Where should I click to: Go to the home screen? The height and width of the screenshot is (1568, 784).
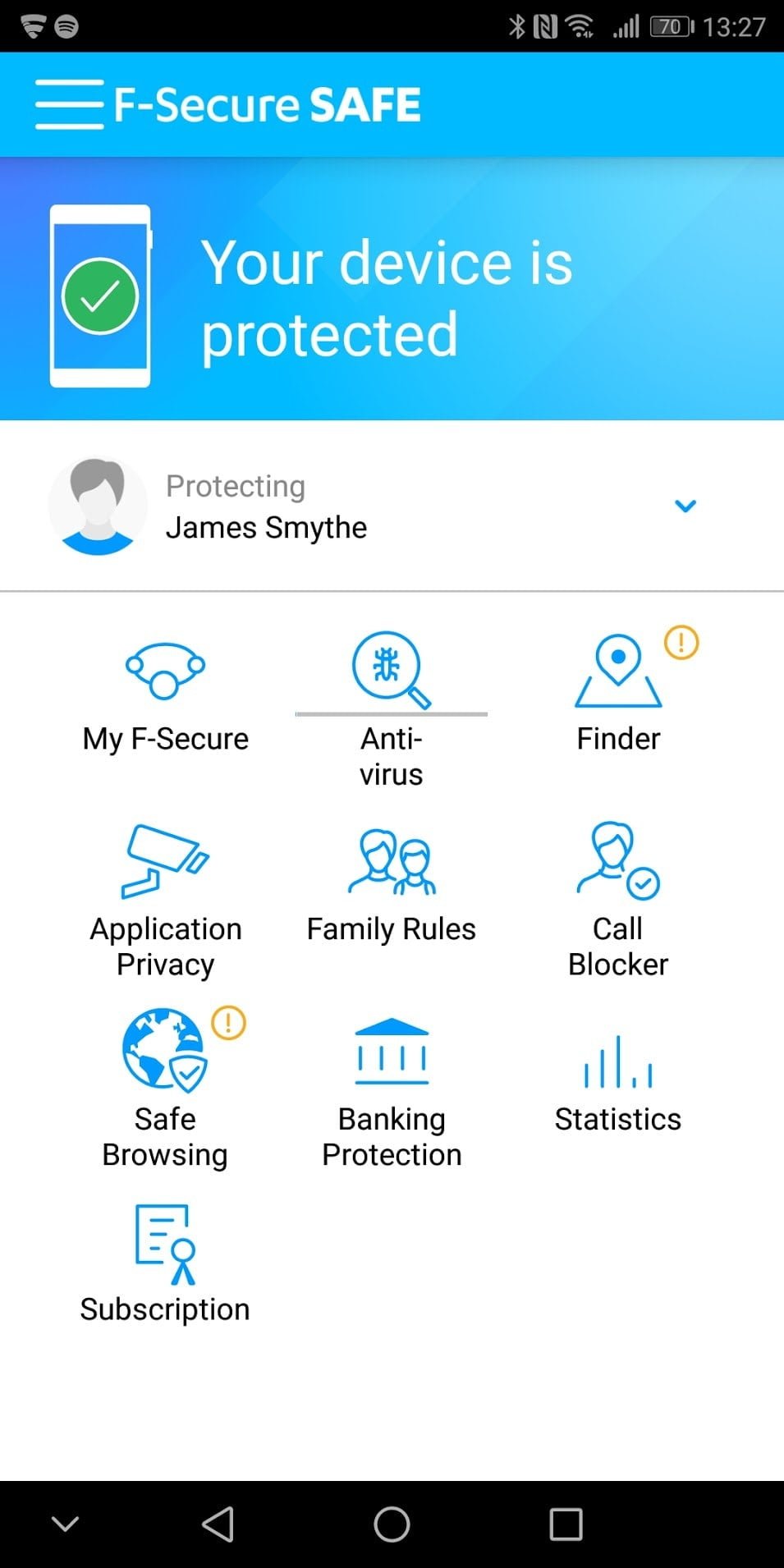(392, 1524)
